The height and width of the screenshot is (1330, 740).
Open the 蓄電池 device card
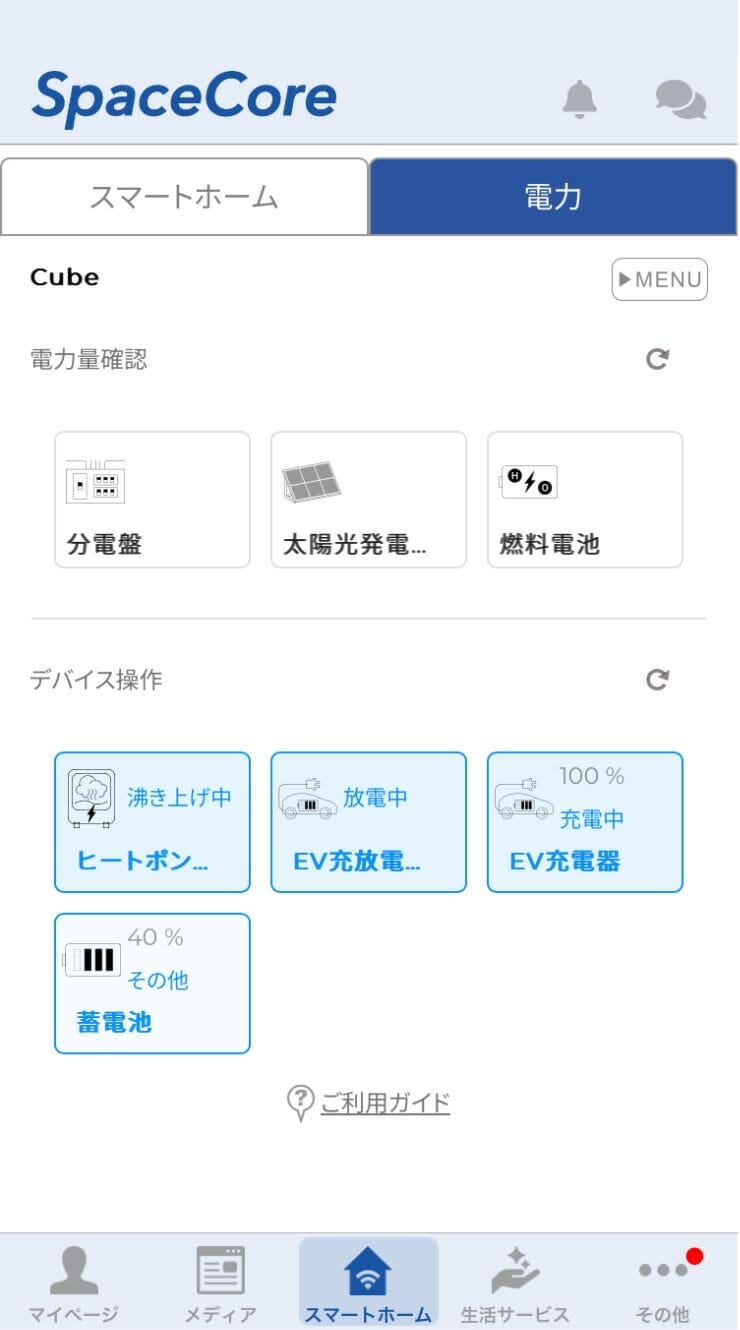152,983
